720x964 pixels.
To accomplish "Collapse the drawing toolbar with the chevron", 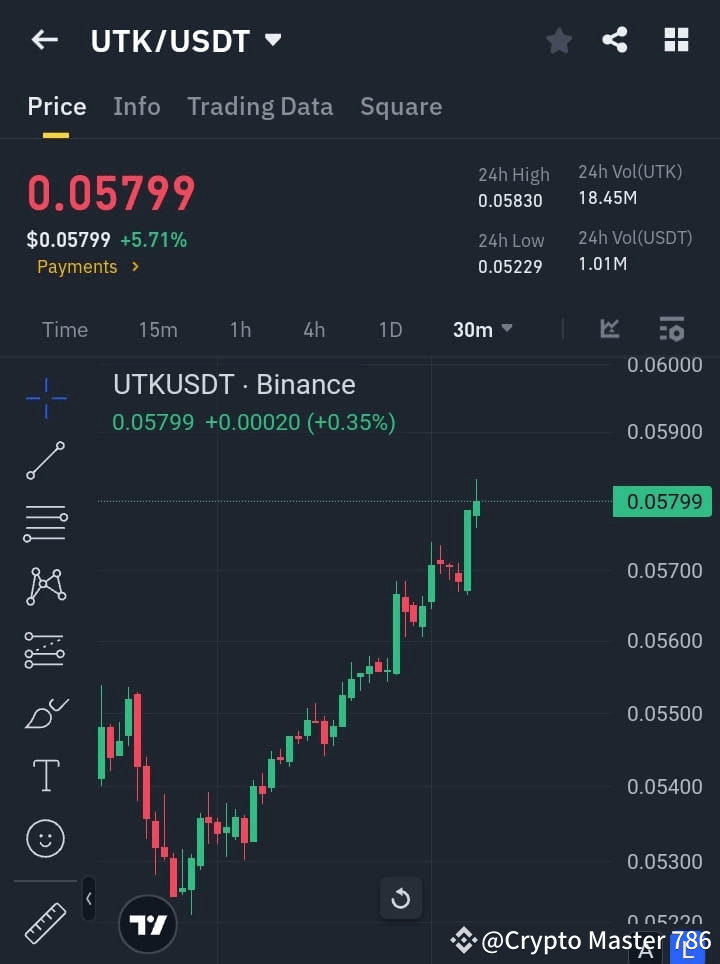I will (x=88, y=898).
